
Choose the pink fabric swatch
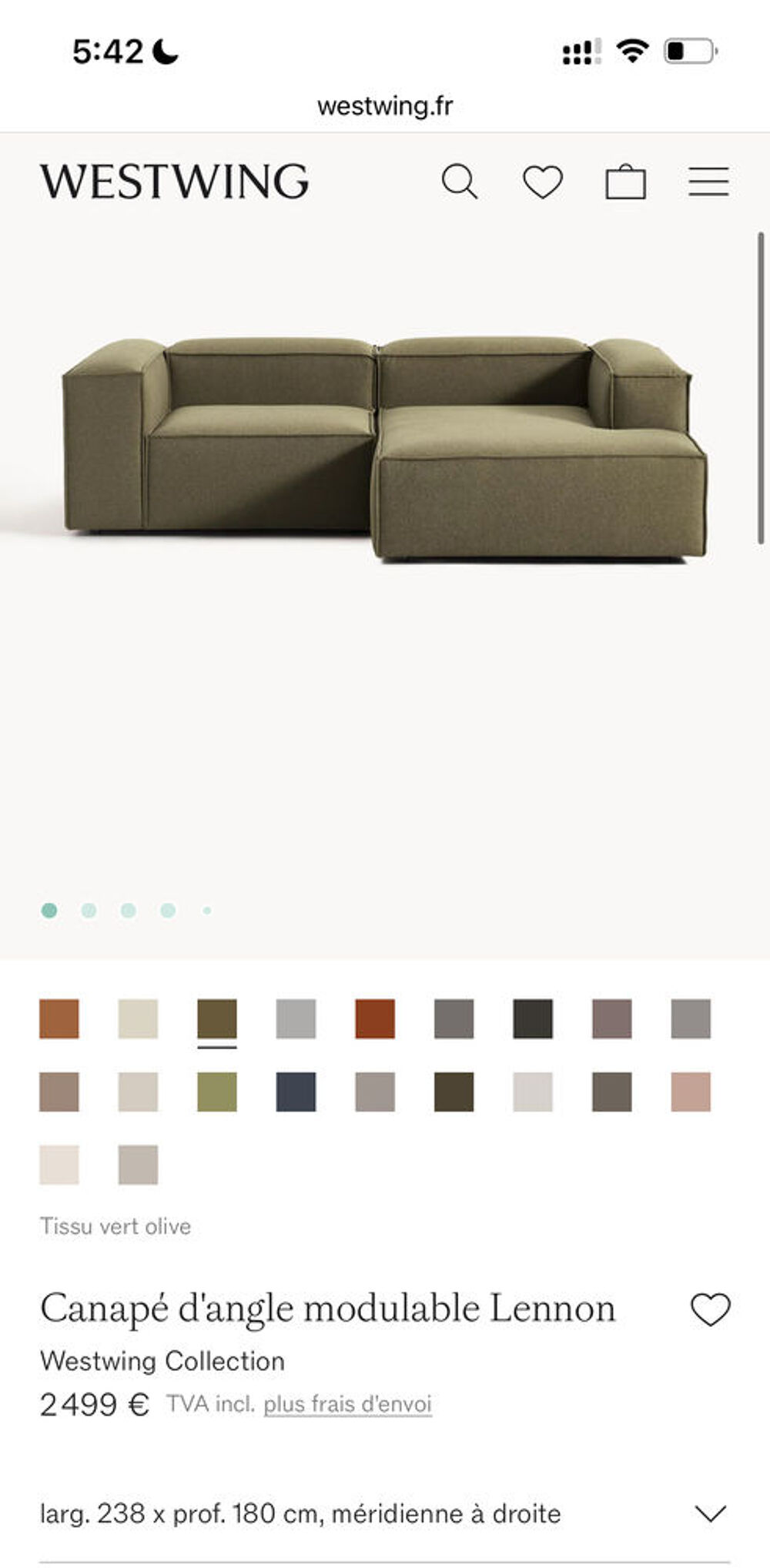coord(691,1092)
